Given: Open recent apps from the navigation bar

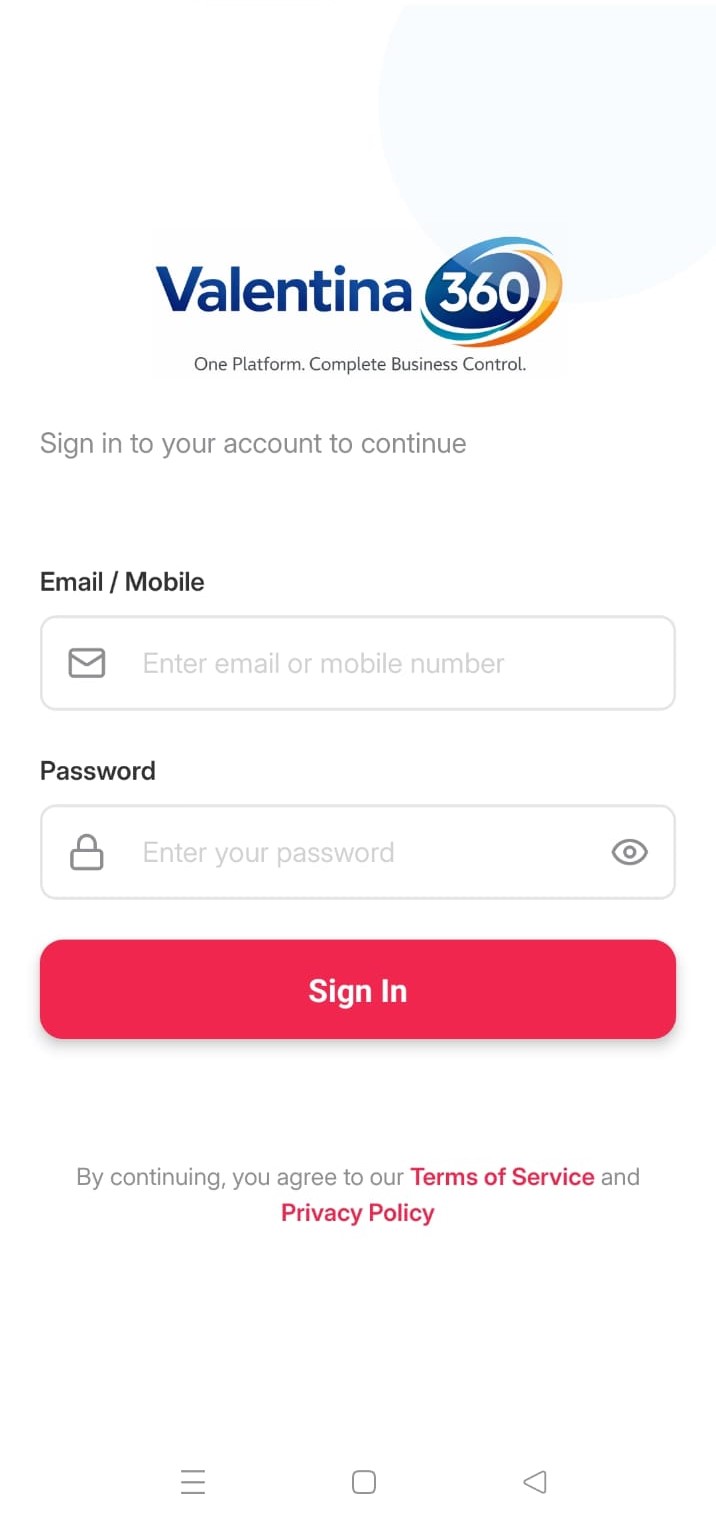Looking at the screenshot, I should point(193,1482).
